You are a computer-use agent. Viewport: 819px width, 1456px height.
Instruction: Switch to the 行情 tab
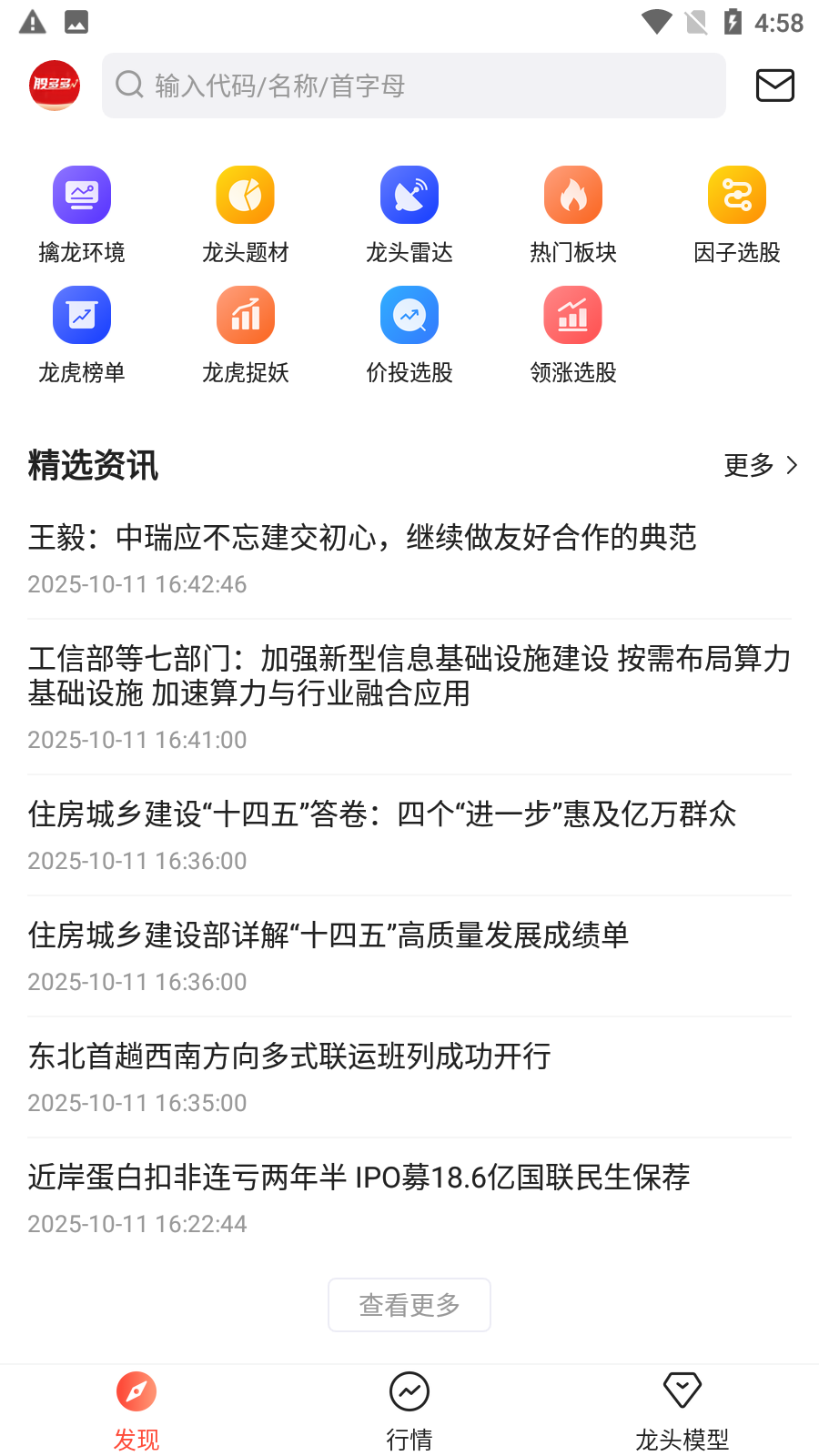pyautogui.click(x=409, y=1412)
